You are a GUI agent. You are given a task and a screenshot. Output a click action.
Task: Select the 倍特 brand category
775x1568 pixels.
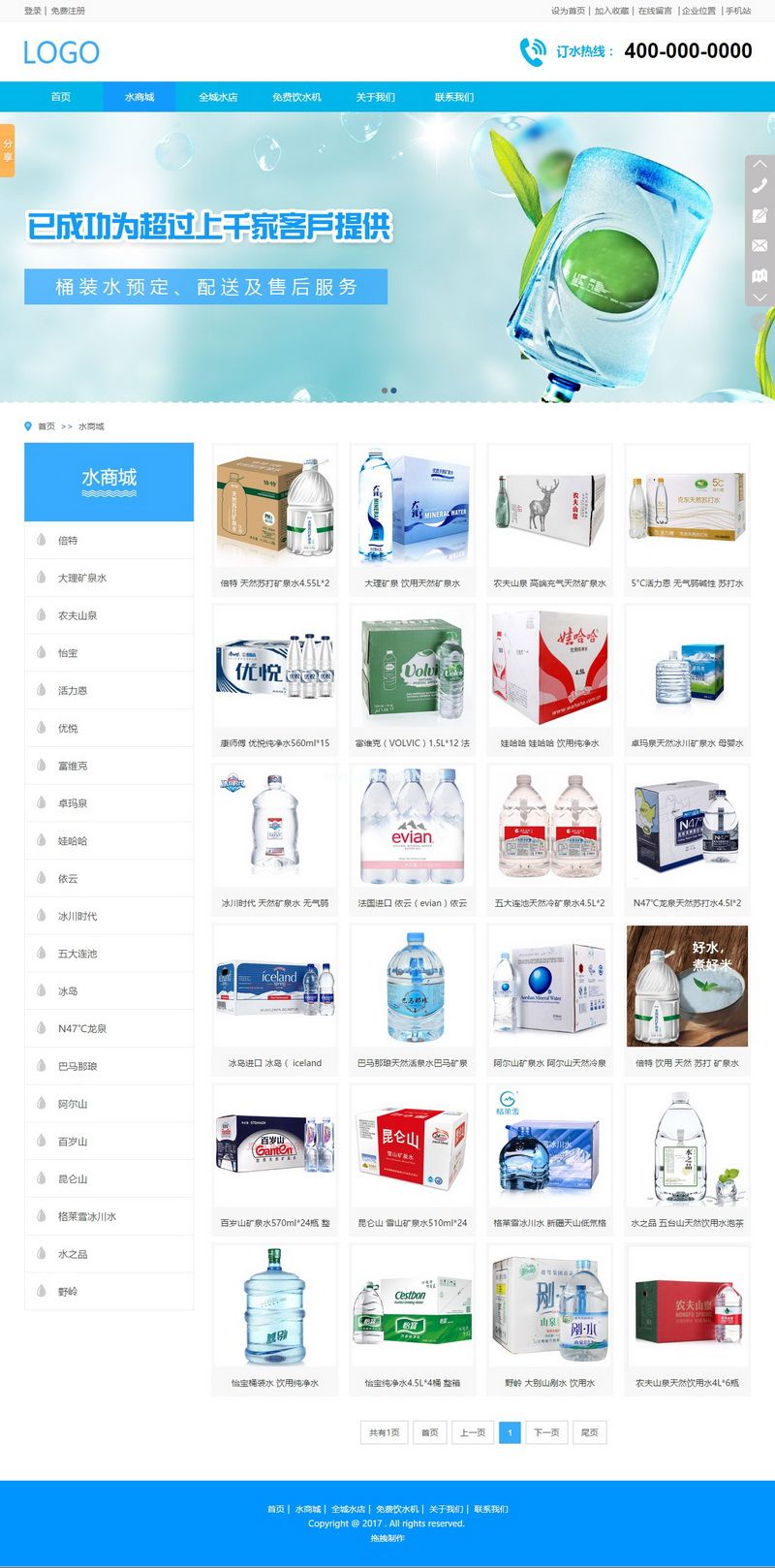[68, 541]
